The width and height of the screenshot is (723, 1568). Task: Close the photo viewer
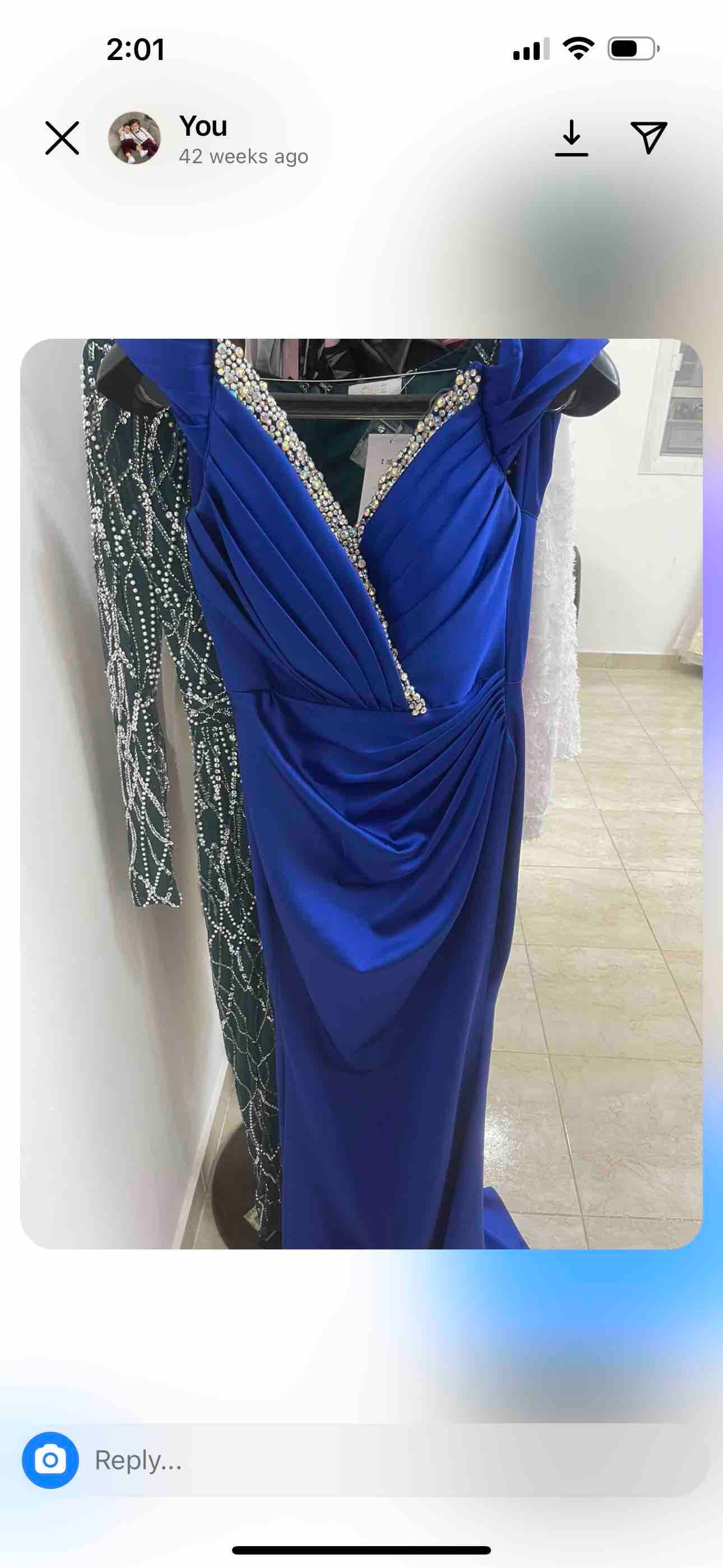pos(62,138)
